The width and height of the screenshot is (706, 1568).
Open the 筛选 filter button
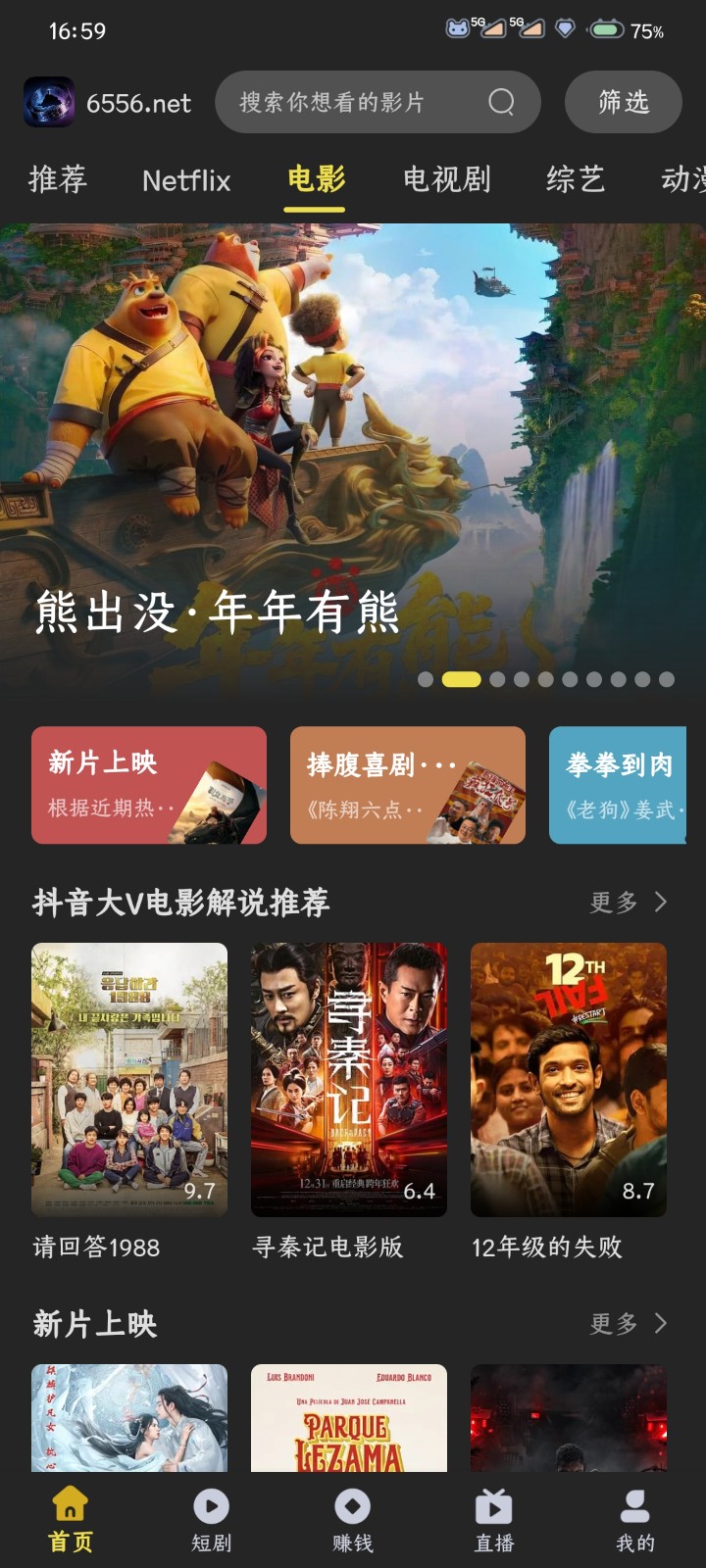[x=622, y=102]
